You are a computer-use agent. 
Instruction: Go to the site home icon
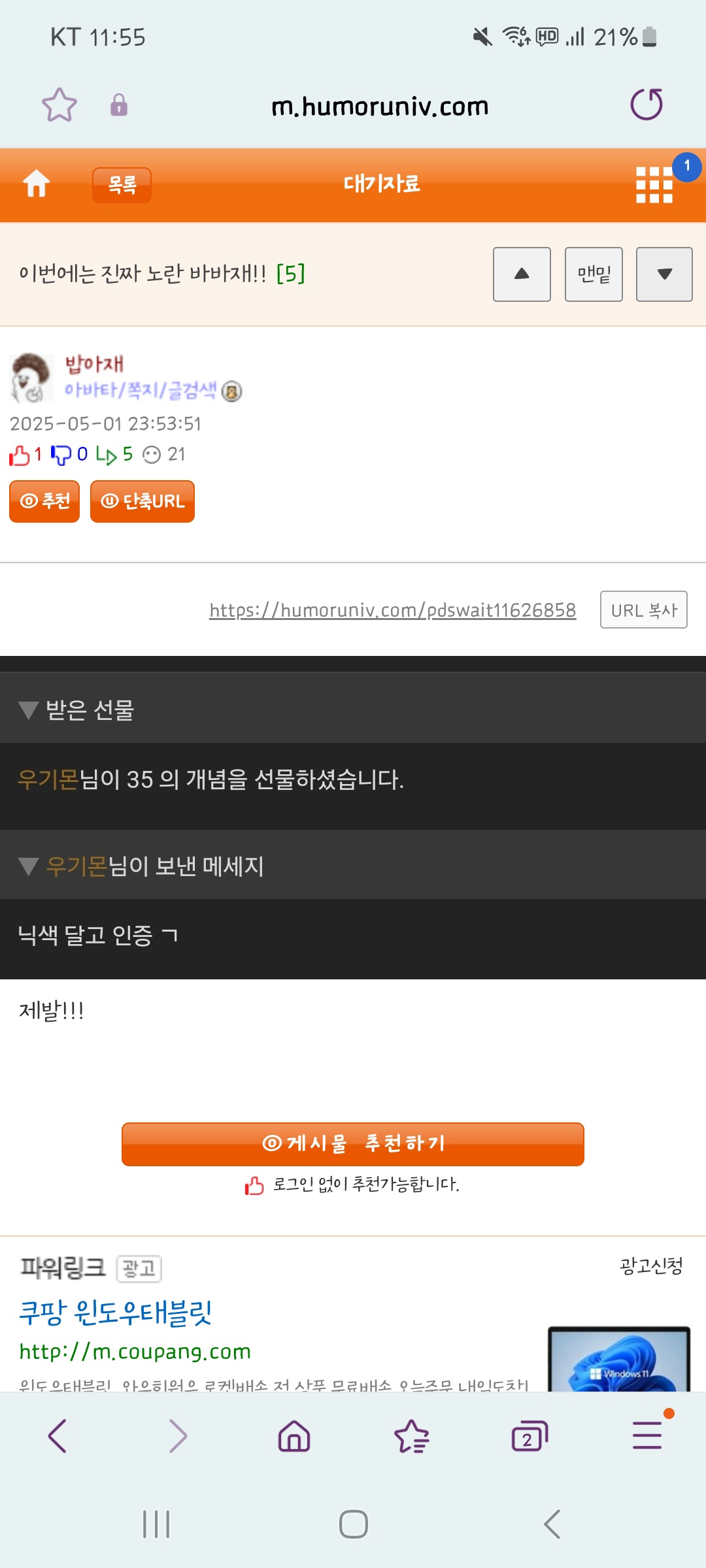(x=37, y=184)
